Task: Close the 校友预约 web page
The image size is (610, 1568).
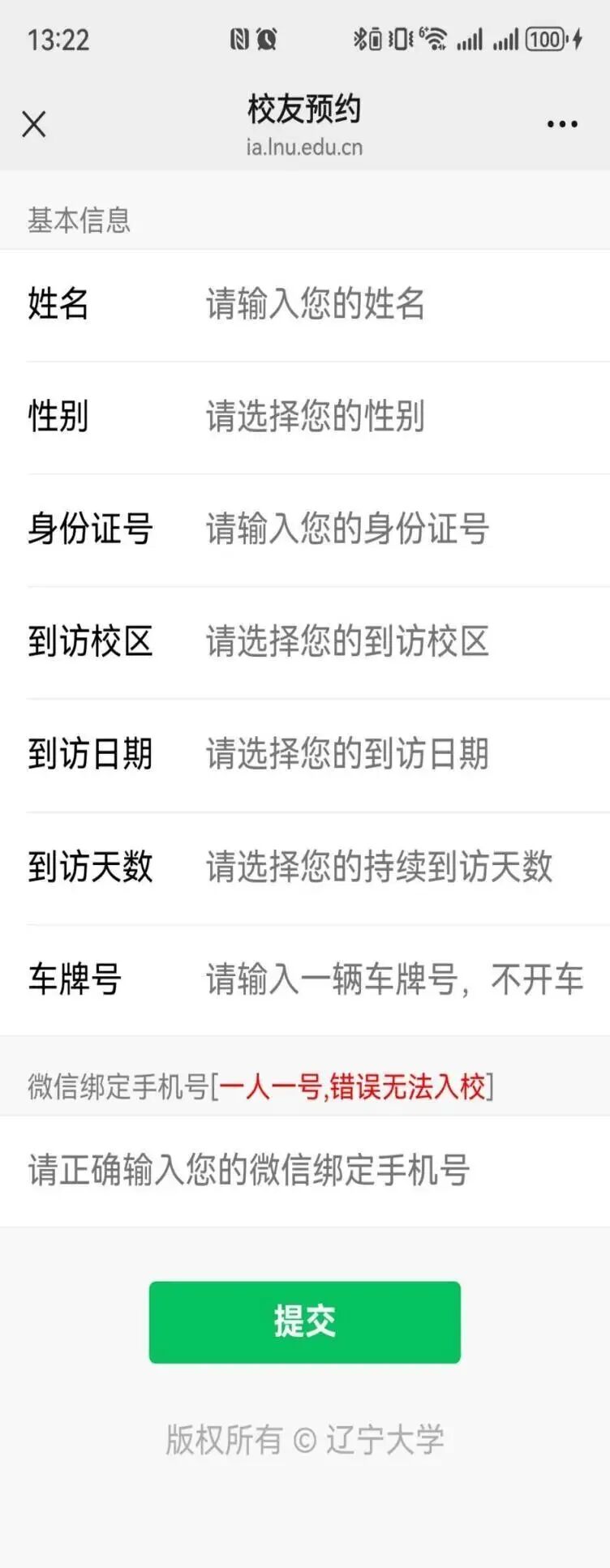Action: point(34,124)
